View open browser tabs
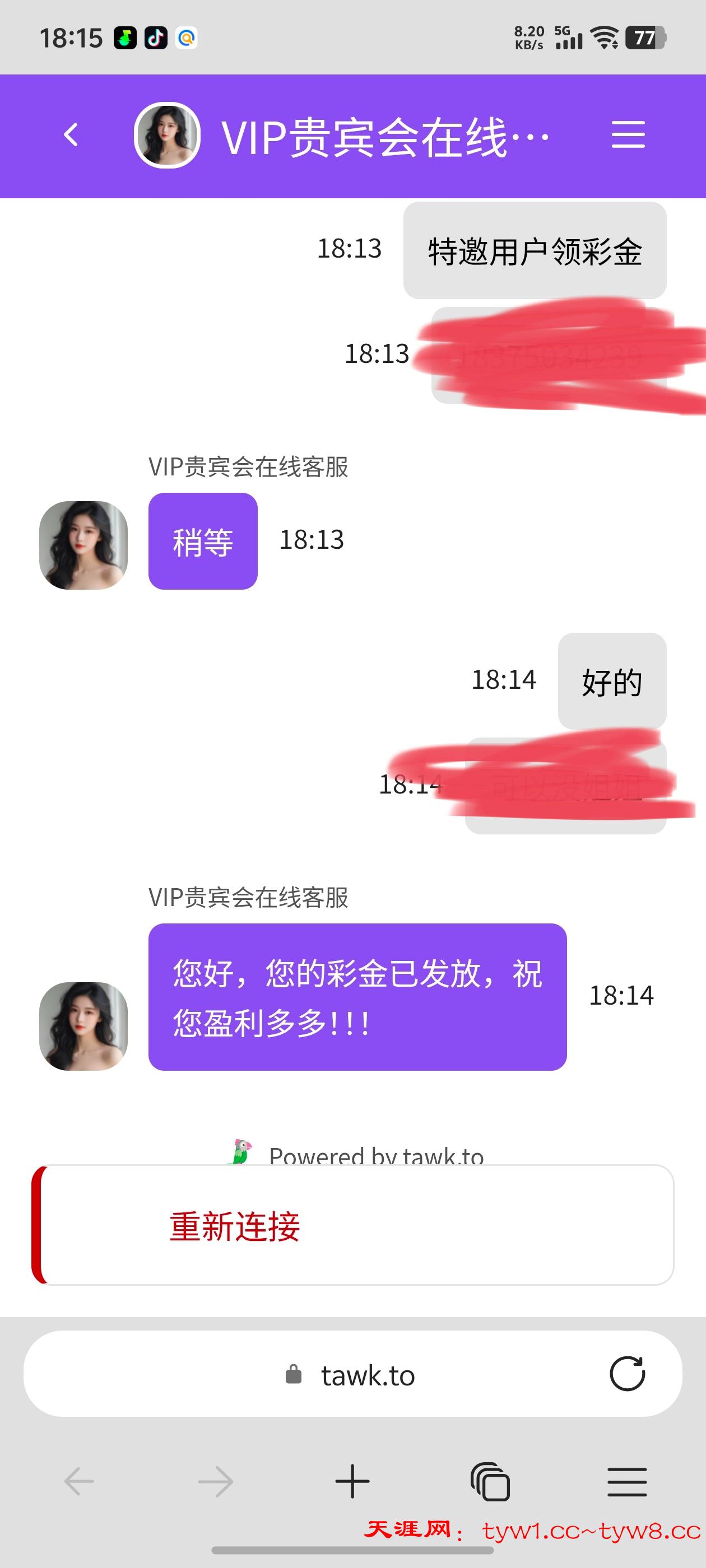 pyautogui.click(x=490, y=1481)
